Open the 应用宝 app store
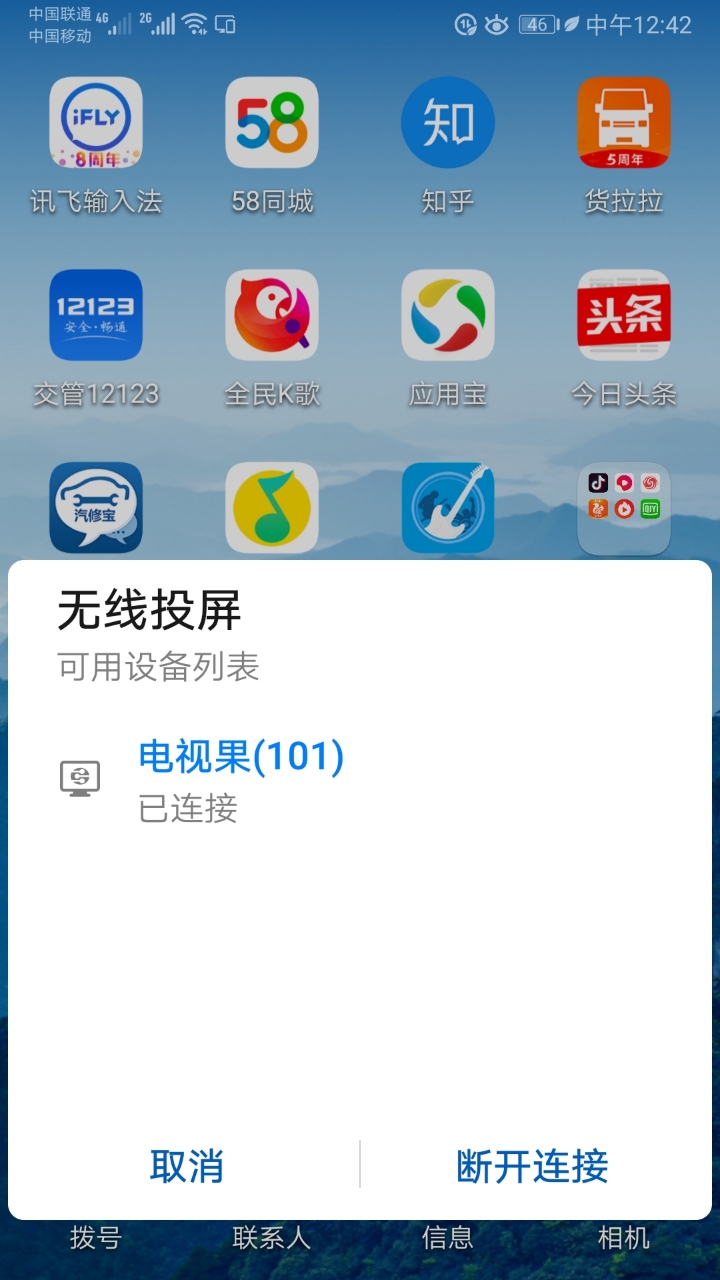The height and width of the screenshot is (1280, 720). [x=447, y=315]
